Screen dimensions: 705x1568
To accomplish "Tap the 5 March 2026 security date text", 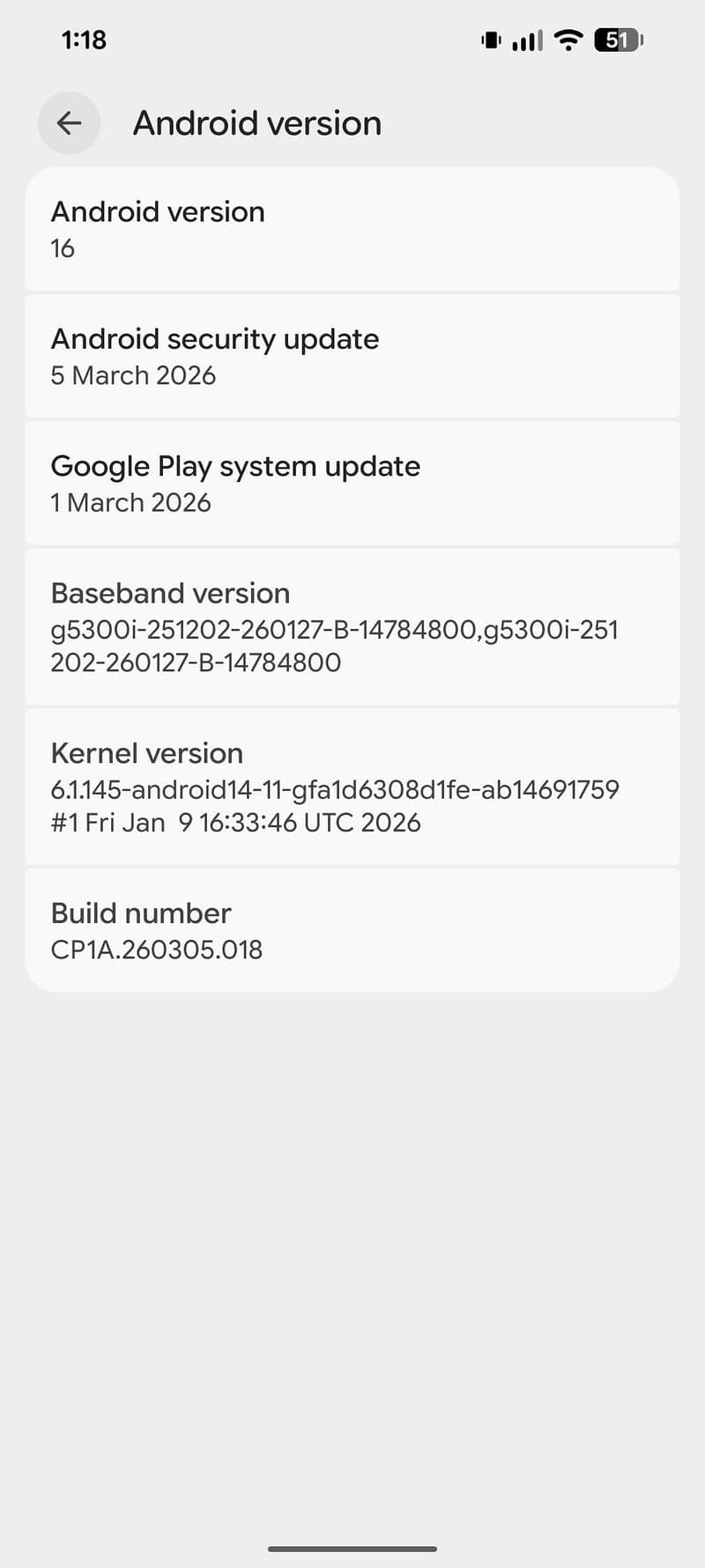I will pyautogui.click(x=133, y=375).
